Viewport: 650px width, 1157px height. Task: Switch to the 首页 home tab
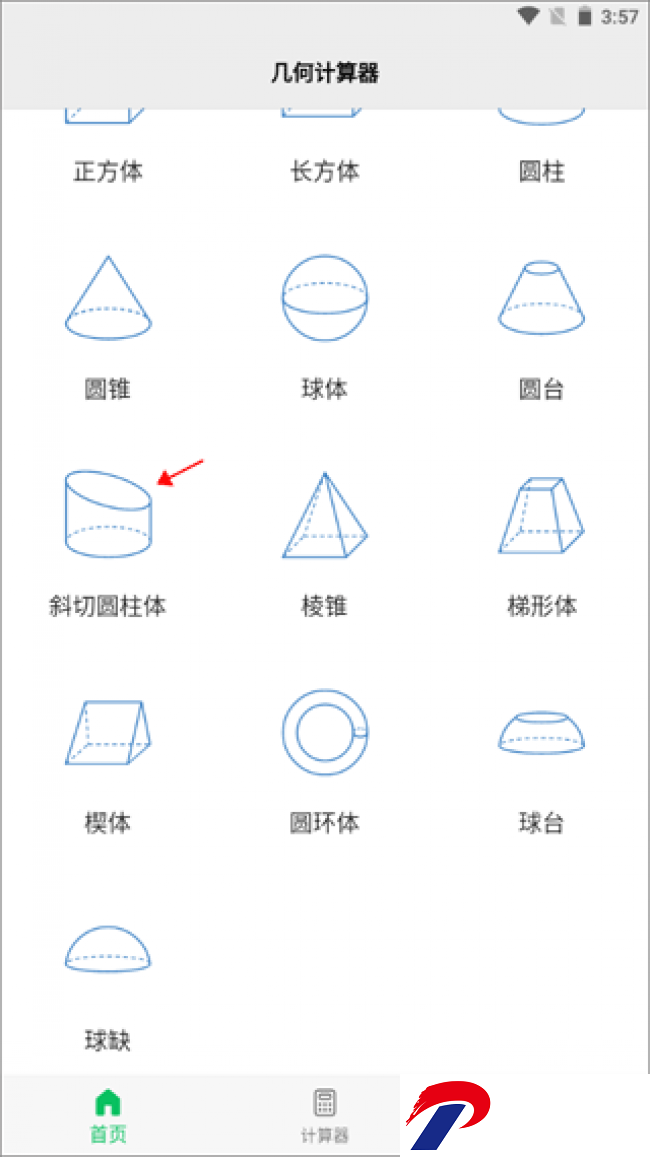[x=108, y=1116]
